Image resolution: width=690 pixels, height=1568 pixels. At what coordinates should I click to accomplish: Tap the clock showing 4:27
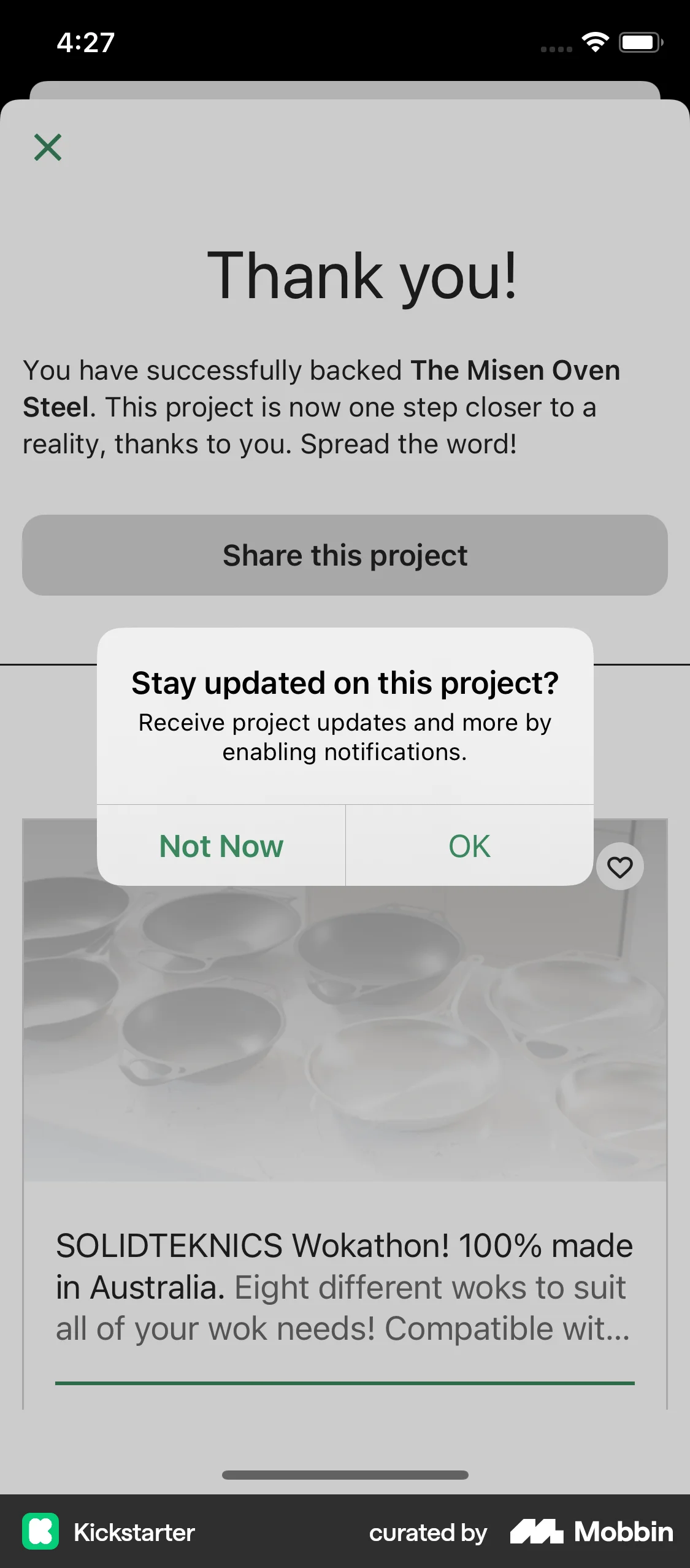coord(85,42)
